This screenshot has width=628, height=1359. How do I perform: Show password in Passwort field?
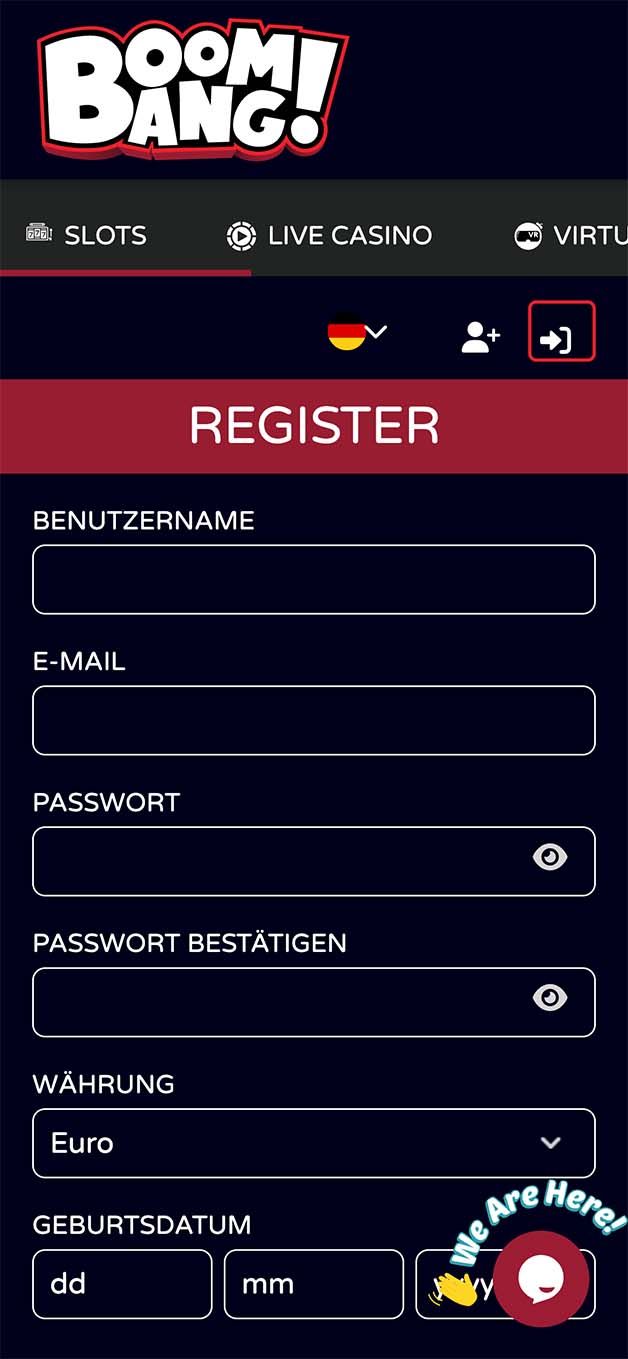pos(550,857)
